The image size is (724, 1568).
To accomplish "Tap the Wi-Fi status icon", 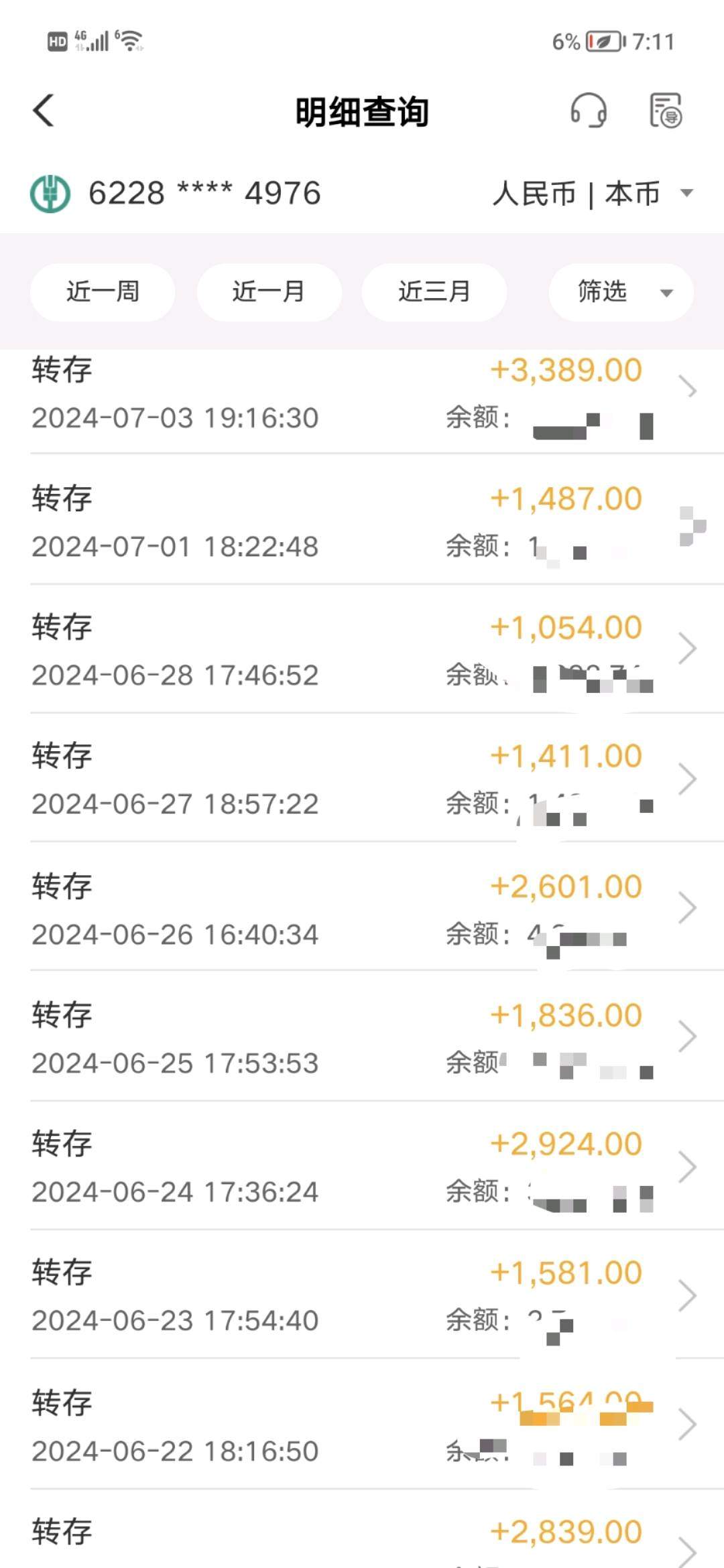I will (x=131, y=40).
